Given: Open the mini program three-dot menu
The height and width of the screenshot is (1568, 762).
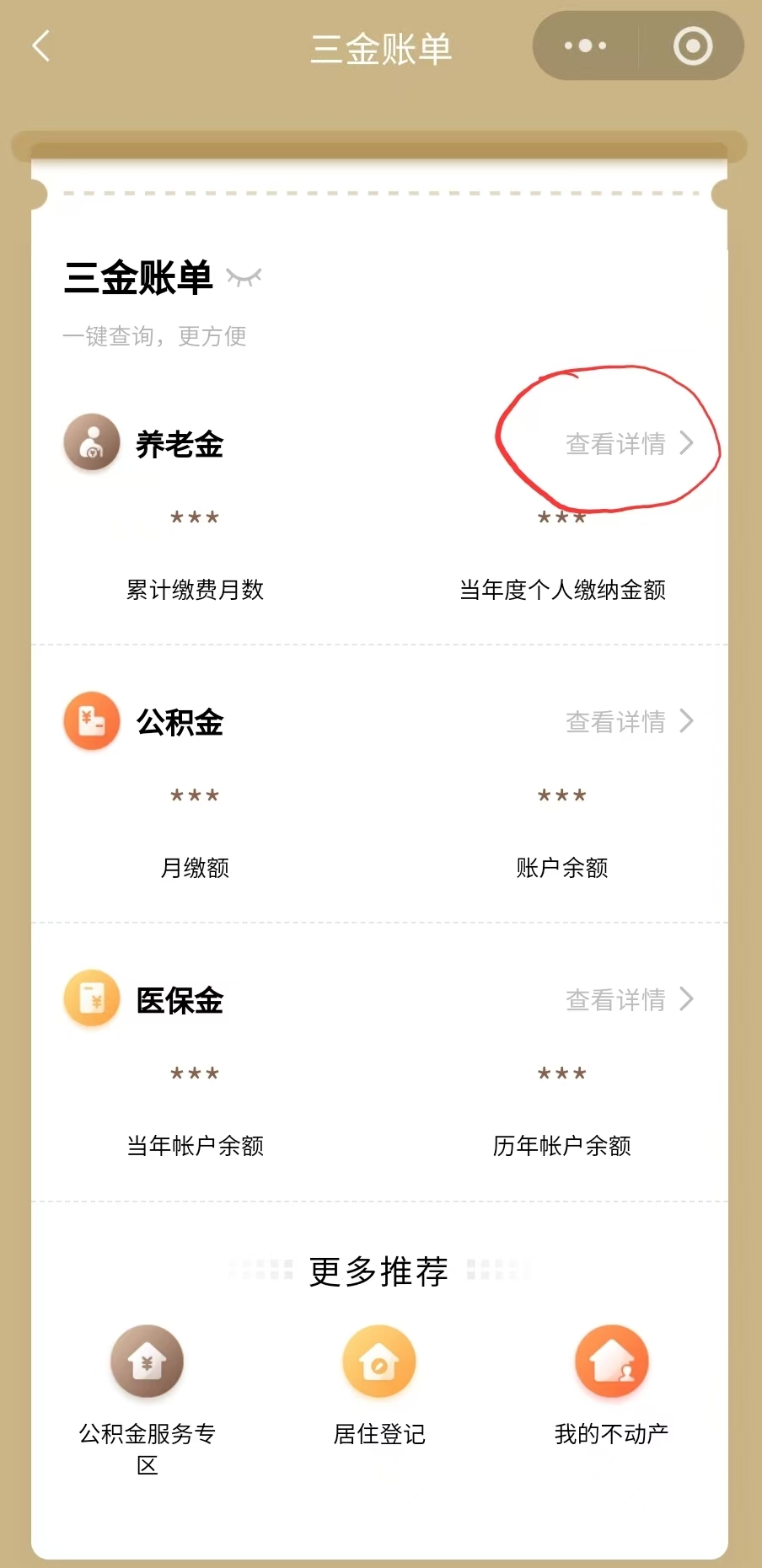Looking at the screenshot, I should pyautogui.click(x=585, y=46).
